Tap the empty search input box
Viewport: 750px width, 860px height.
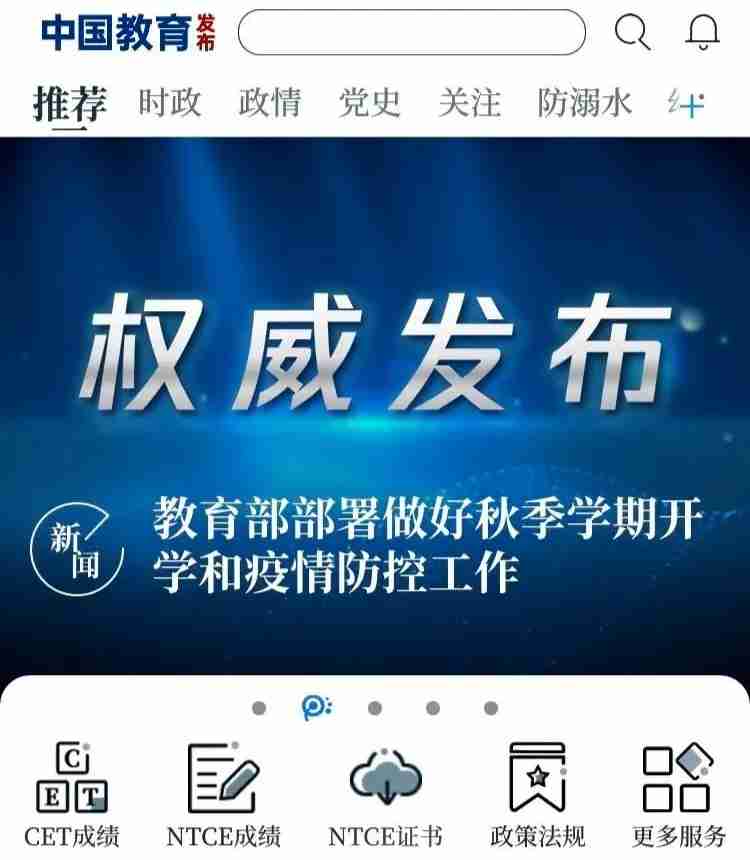[411, 33]
